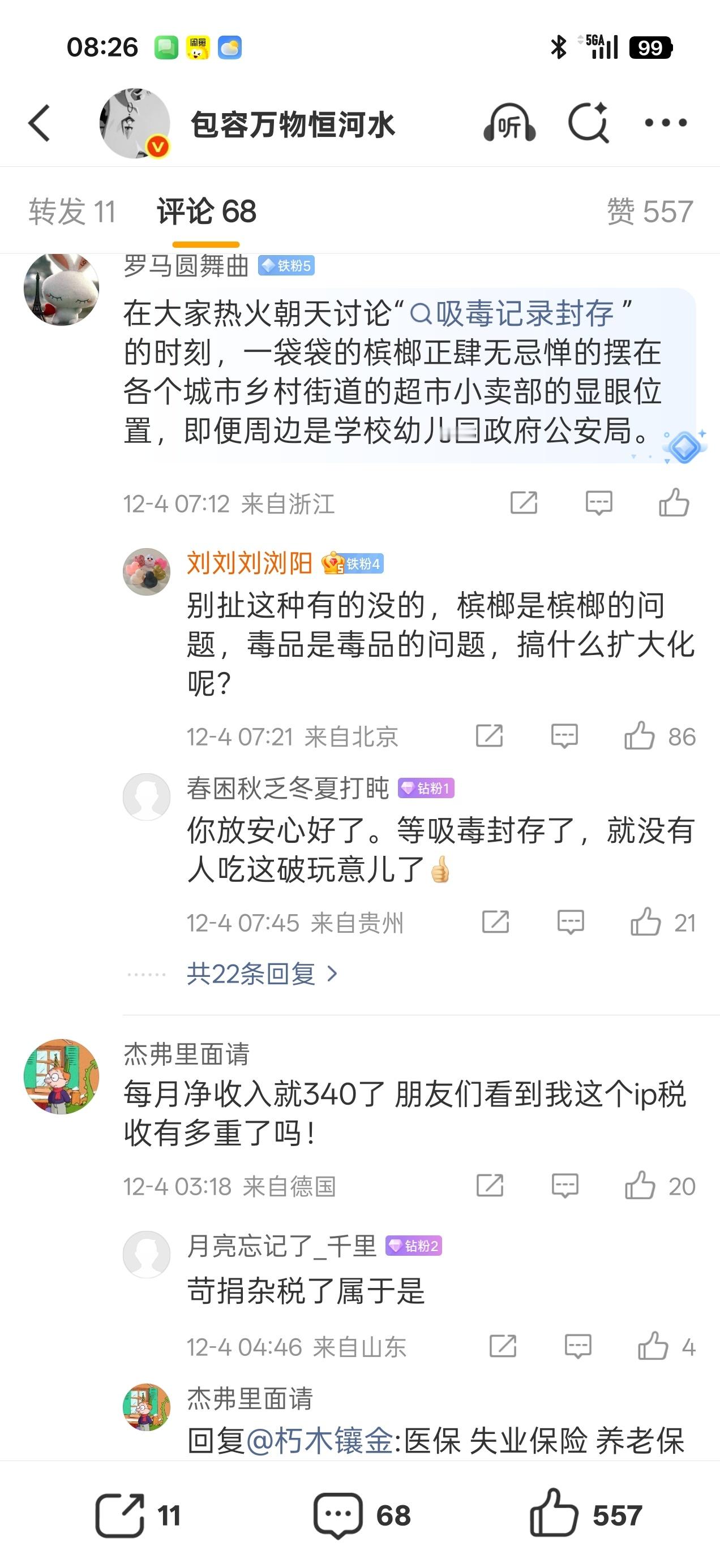720x1568 pixels.
Task: Tap the listen (听) headphone icon
Action: pyautogui.click(x=509, y=122)
